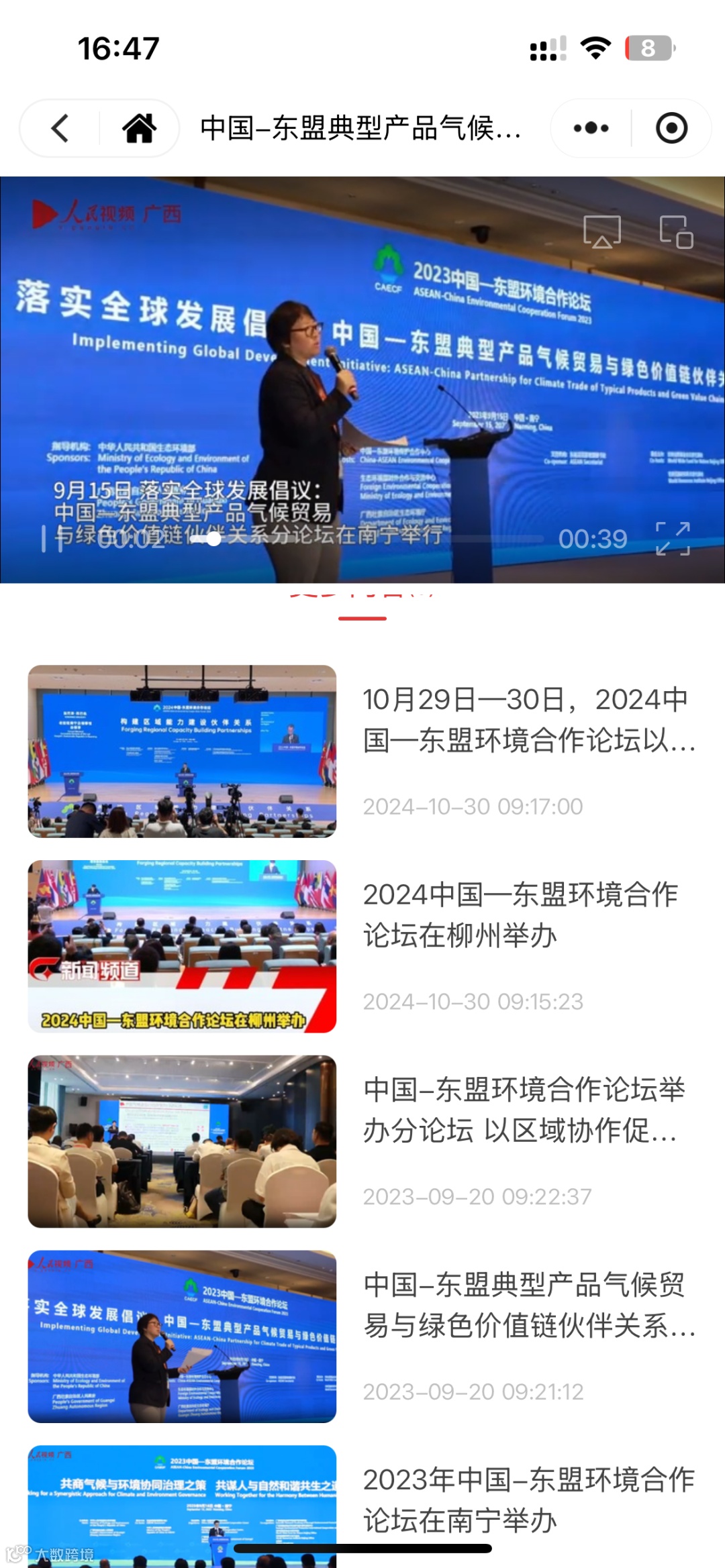Close the mini program with the circle button

click(x=671, y=128)
